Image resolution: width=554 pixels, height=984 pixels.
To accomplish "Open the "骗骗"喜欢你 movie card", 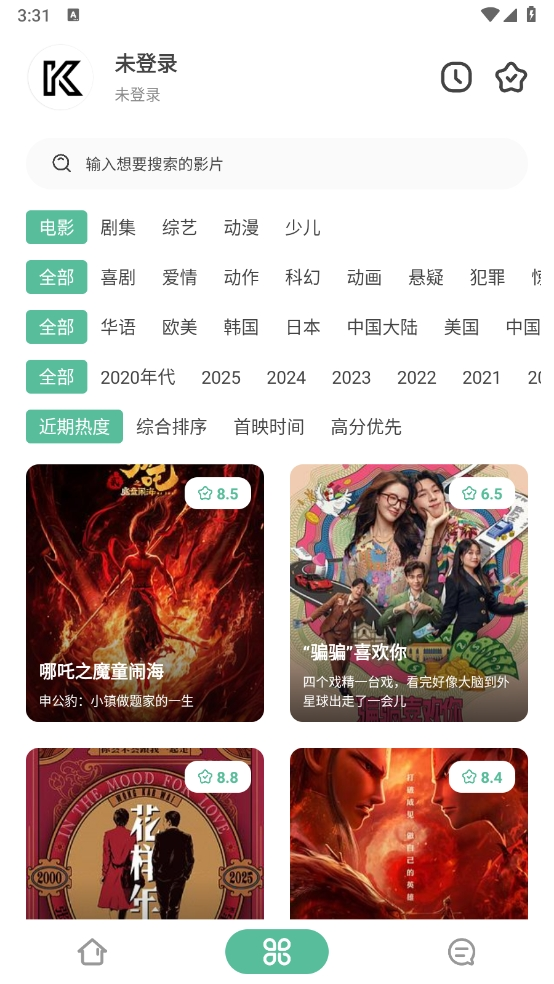I will (x=408, y=593).
